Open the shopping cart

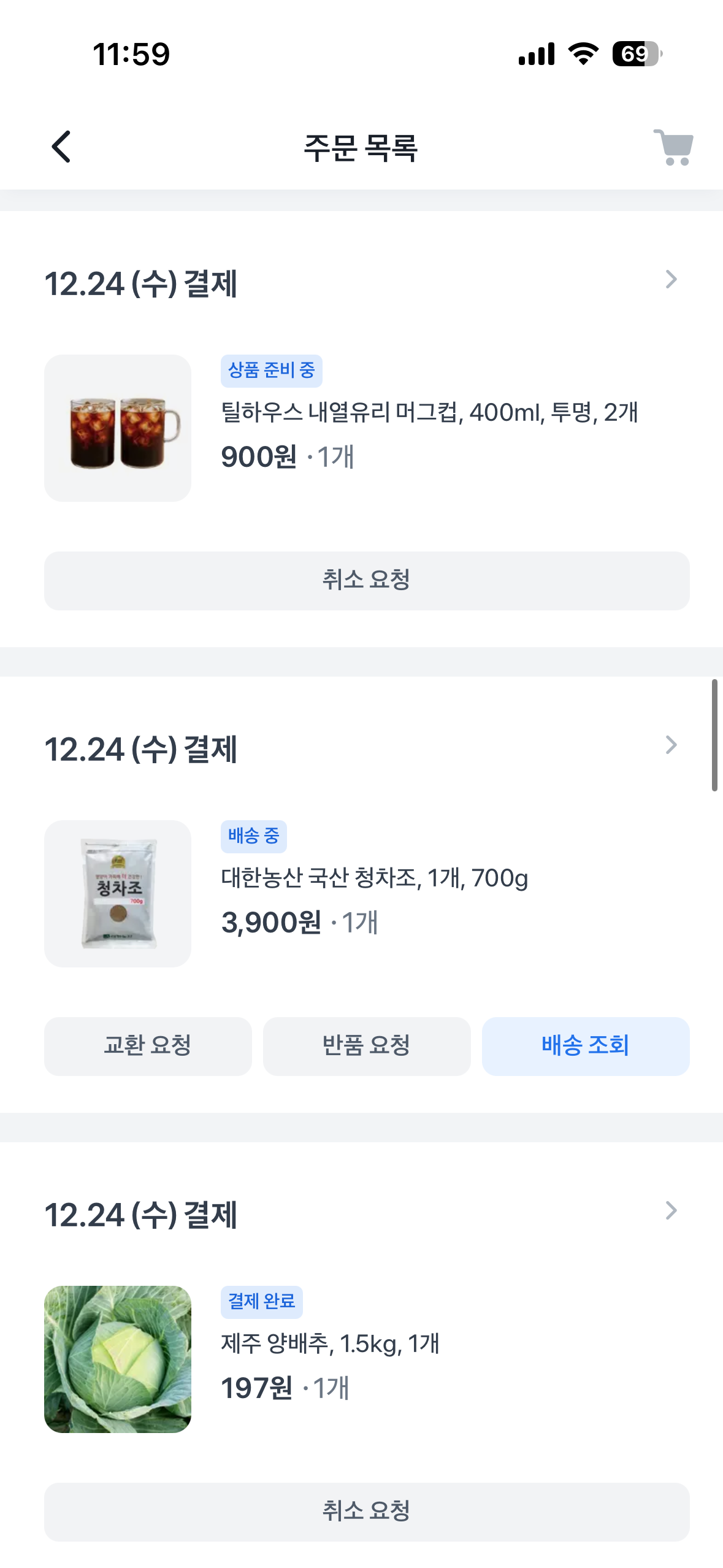point(673,147)
